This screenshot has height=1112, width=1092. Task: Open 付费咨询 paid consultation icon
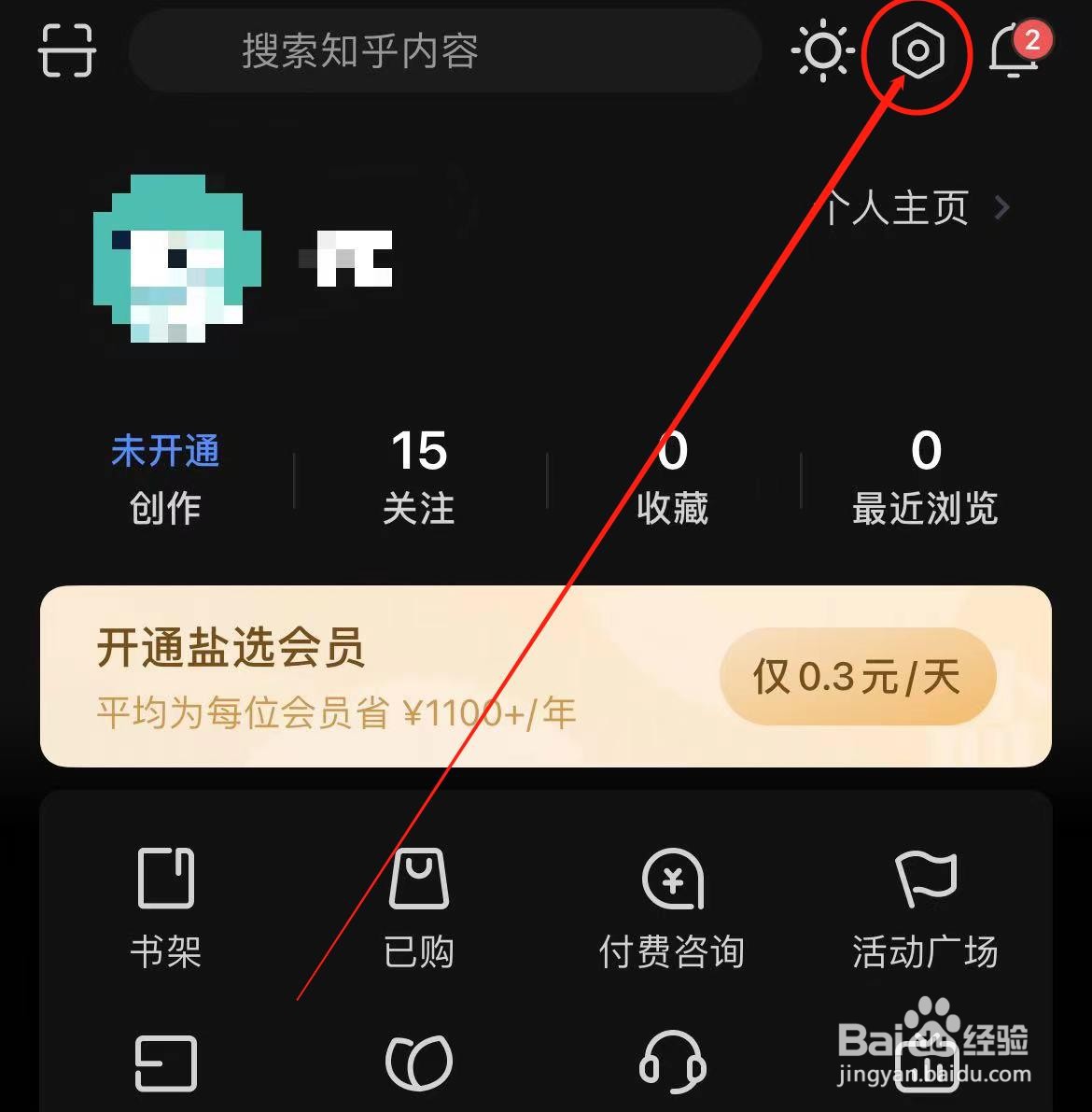click(672, 878)
